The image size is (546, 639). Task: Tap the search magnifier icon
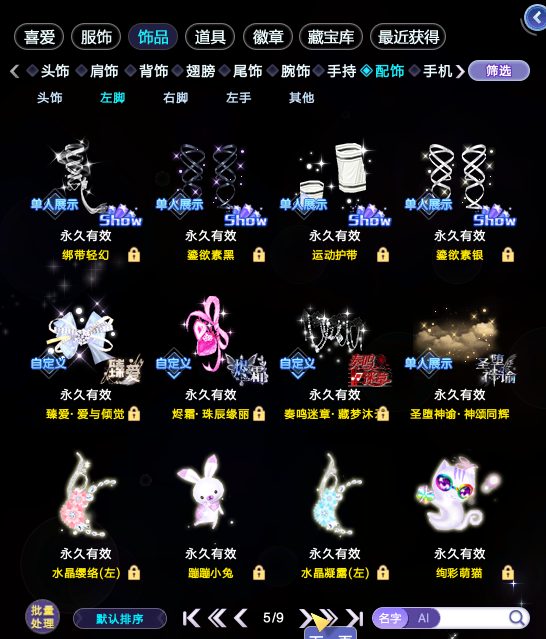coord(517,618)
